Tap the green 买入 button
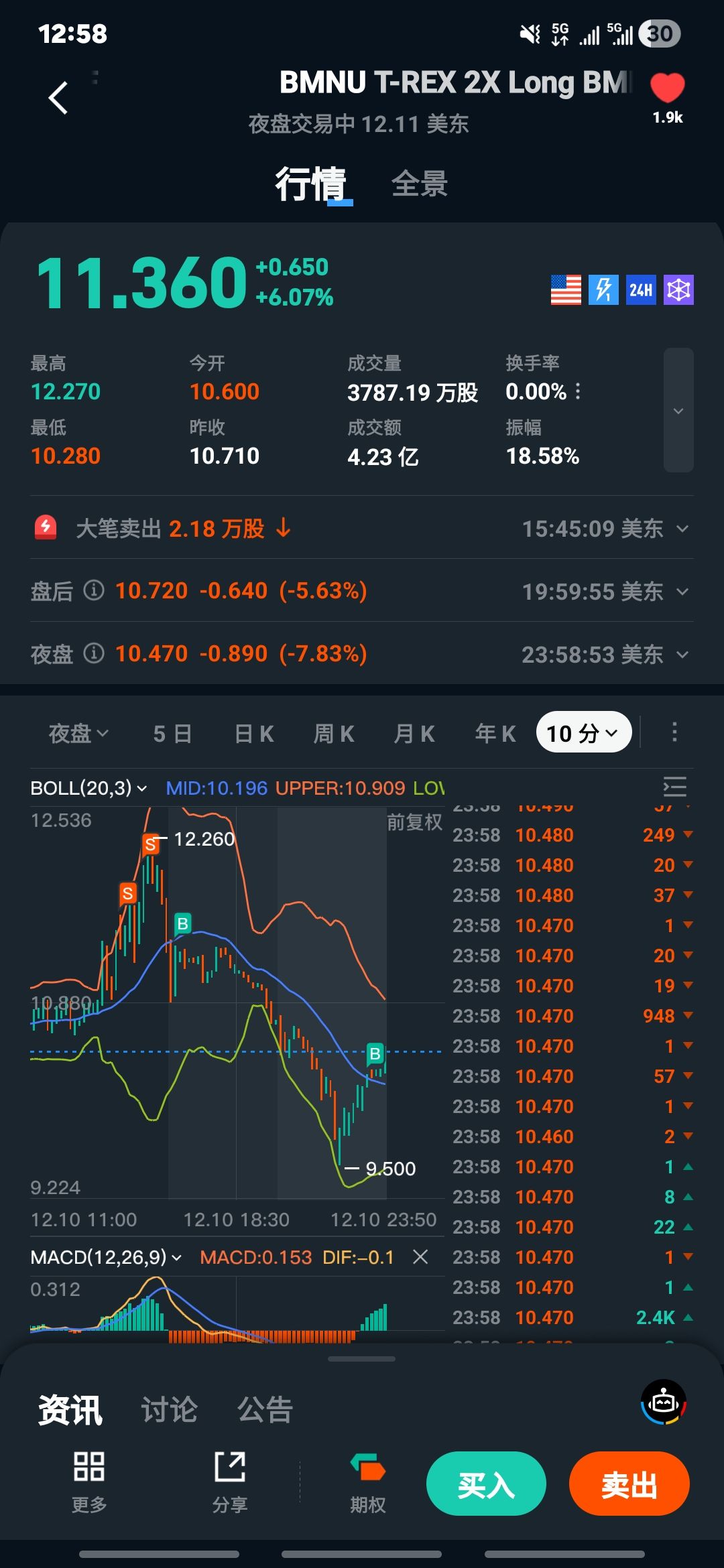This screenshot has width=724, height=1568. (486, 1484)
